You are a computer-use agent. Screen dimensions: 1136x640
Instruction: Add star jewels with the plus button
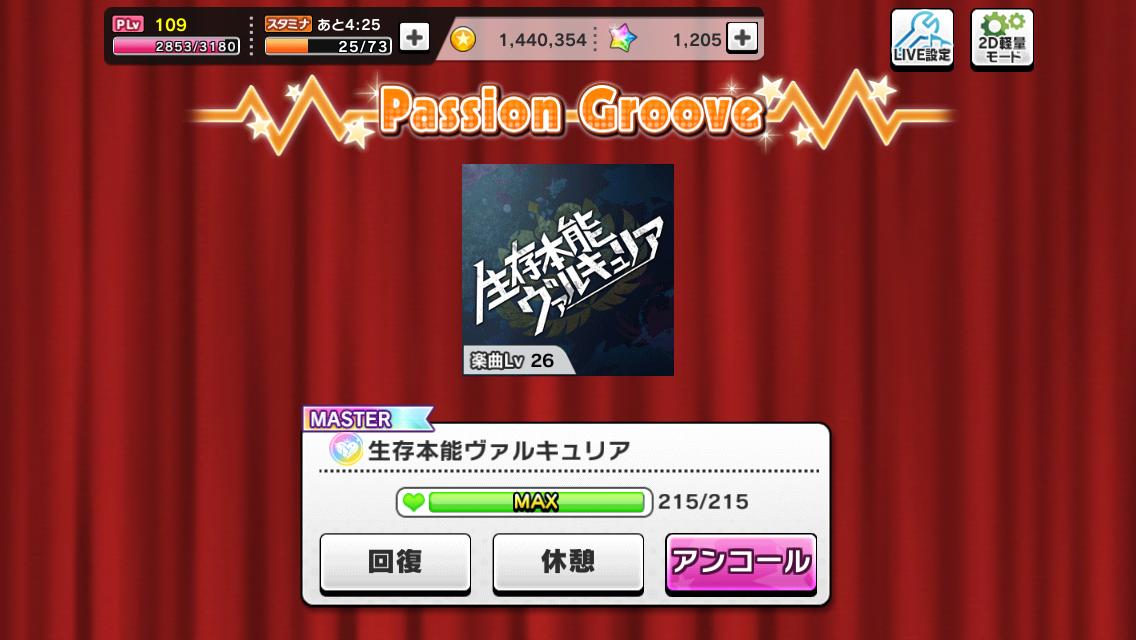pyautogui.click(x=741, y=38)
